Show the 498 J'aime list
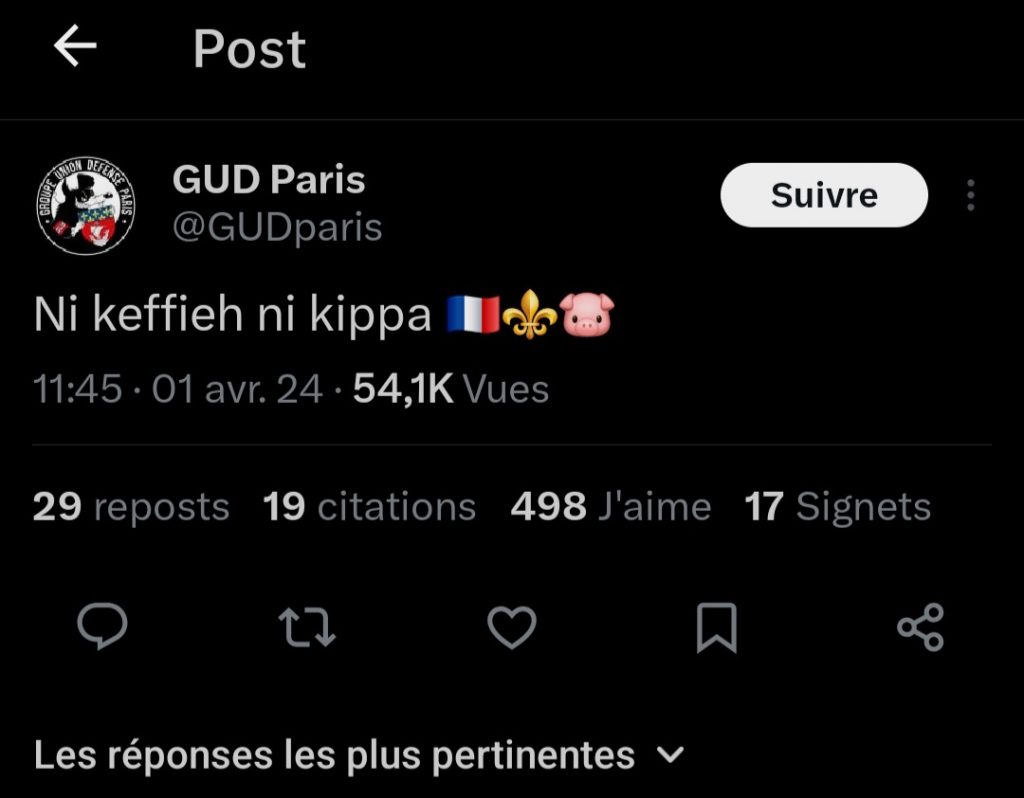The image size is (1024, 798). click(x=610, y=507)
